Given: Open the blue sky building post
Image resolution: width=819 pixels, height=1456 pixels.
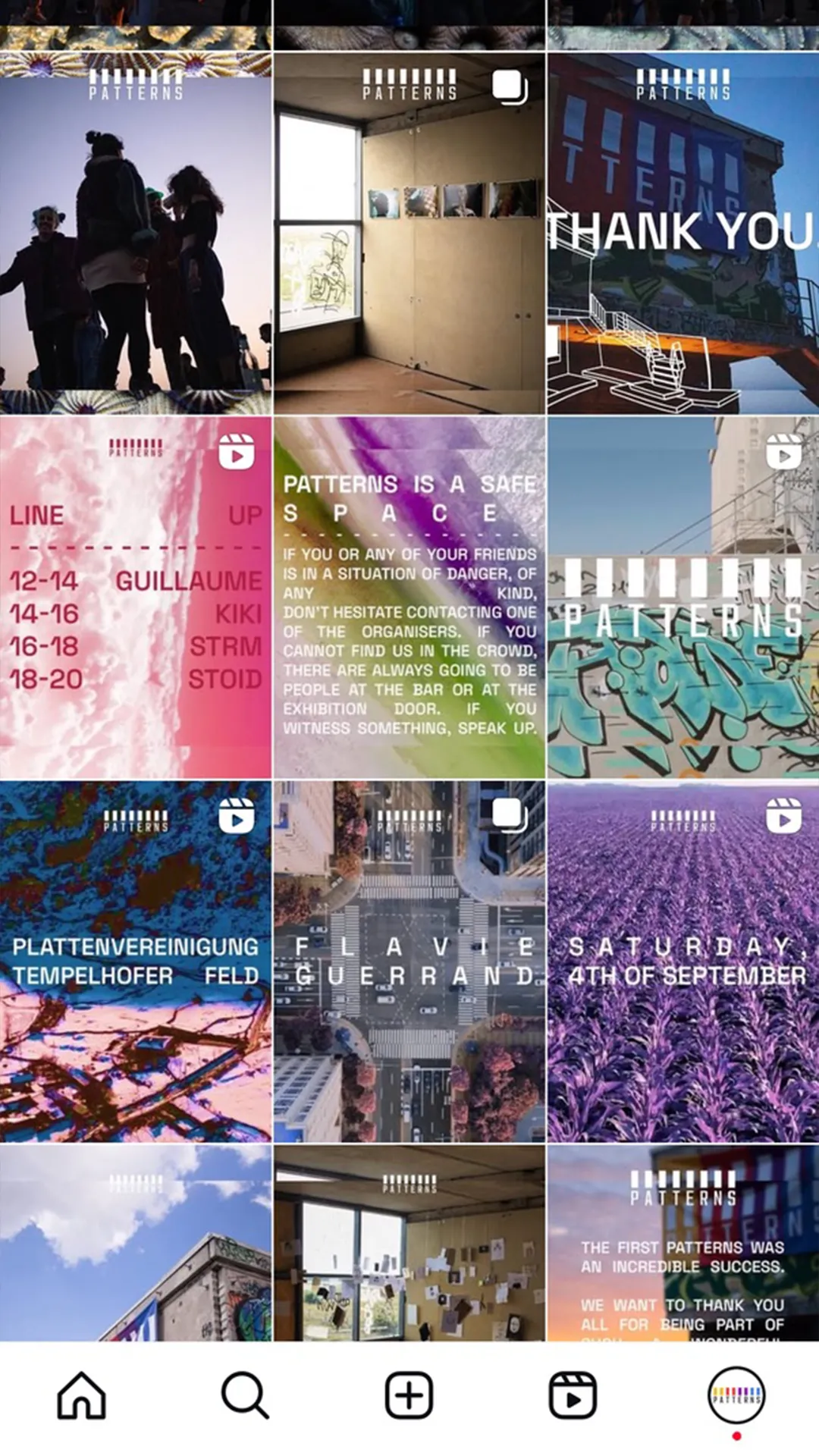Looking at the screenshot, I should tap(136, 1244).
